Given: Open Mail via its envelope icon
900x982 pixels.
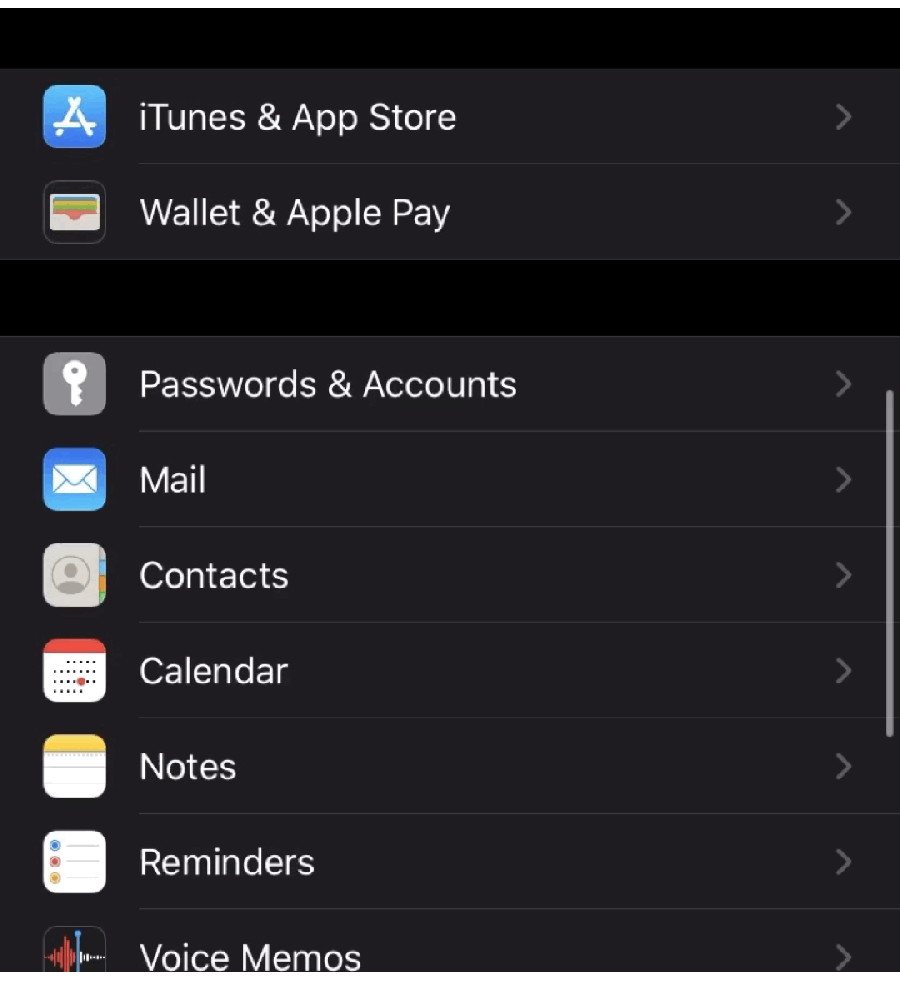Looking at the screenshot, I should (74, 480).
